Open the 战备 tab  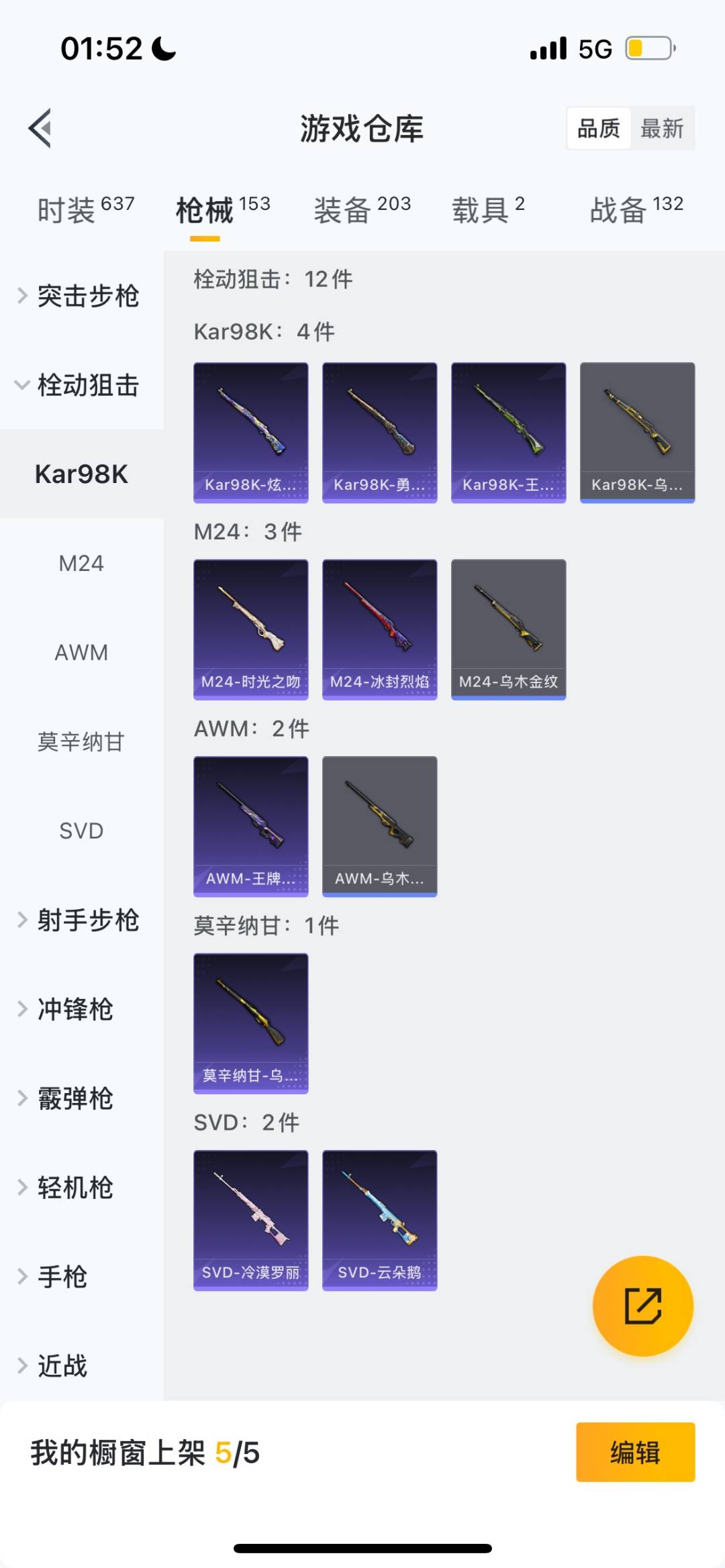click(x=636, y=210)
